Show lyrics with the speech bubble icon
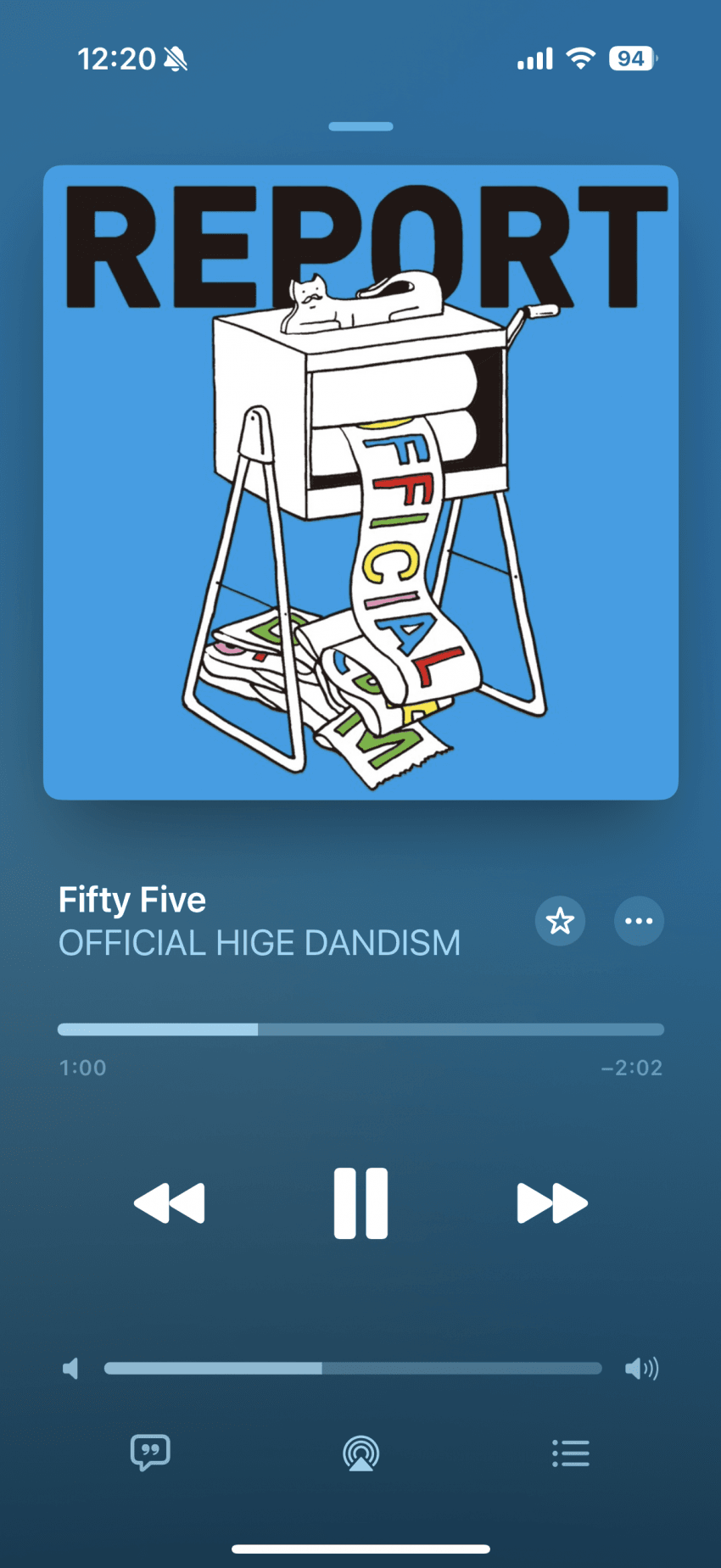This screenshot has height=1568, width=721. coord(150,1453)
